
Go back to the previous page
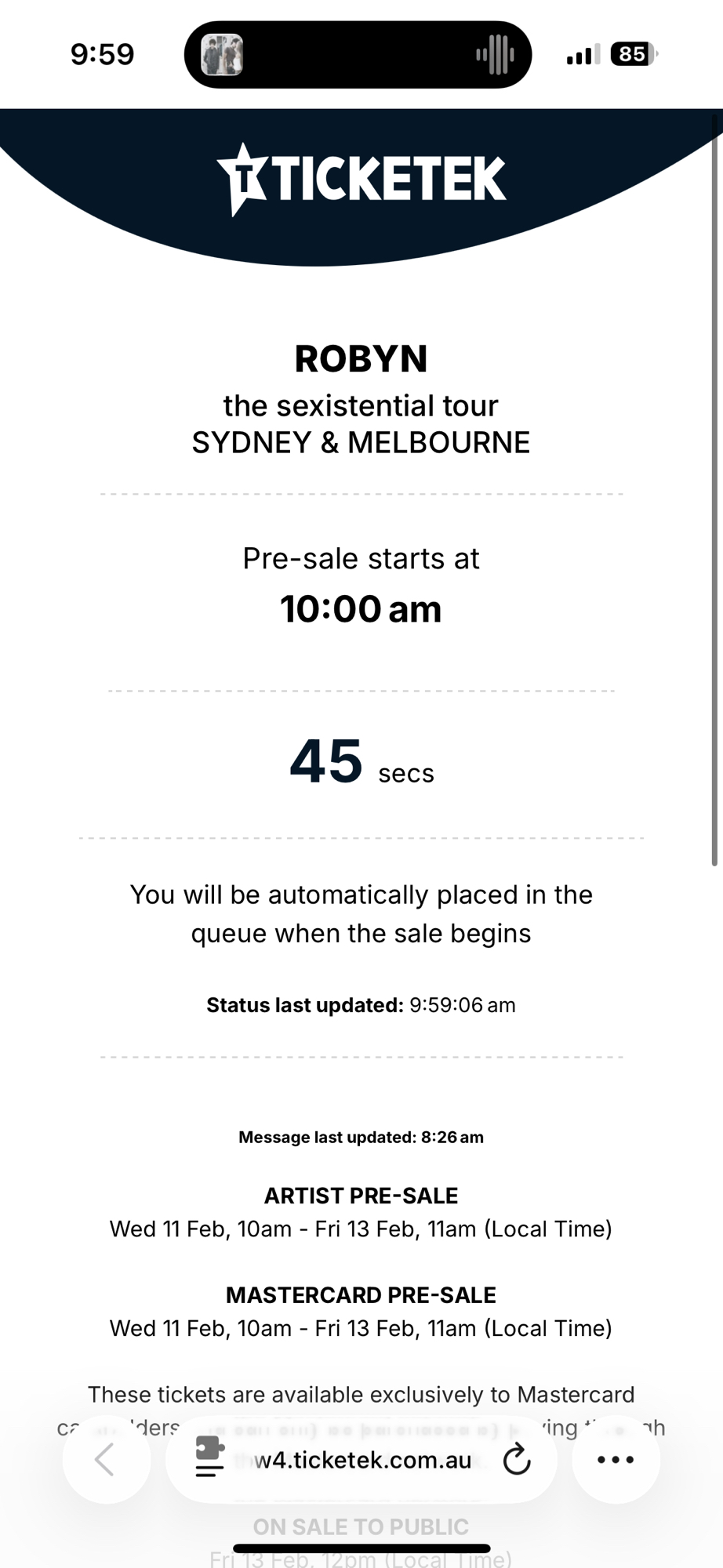tap(106, 1459)
